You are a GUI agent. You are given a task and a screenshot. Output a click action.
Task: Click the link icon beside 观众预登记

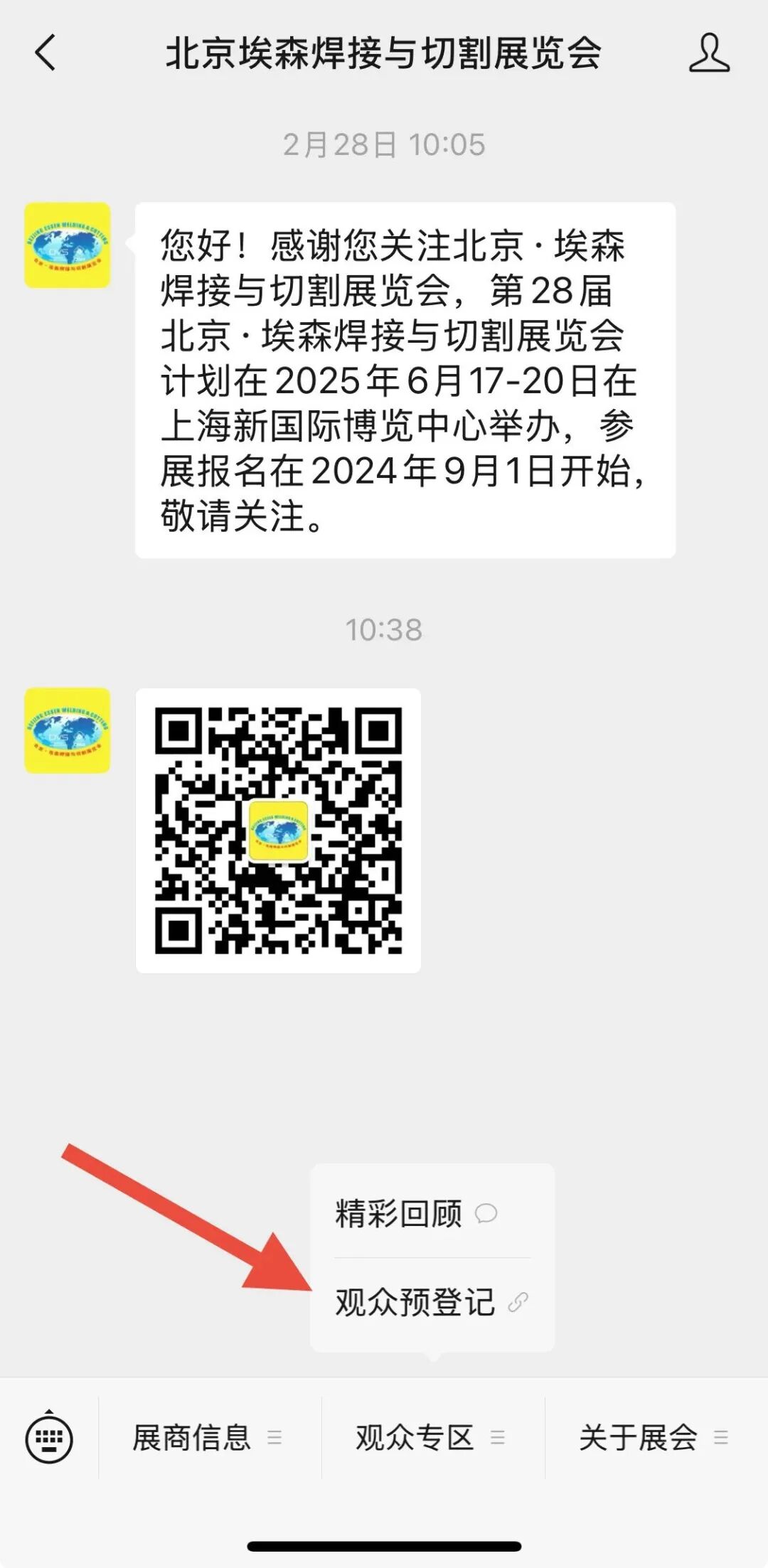[517, 1303]
